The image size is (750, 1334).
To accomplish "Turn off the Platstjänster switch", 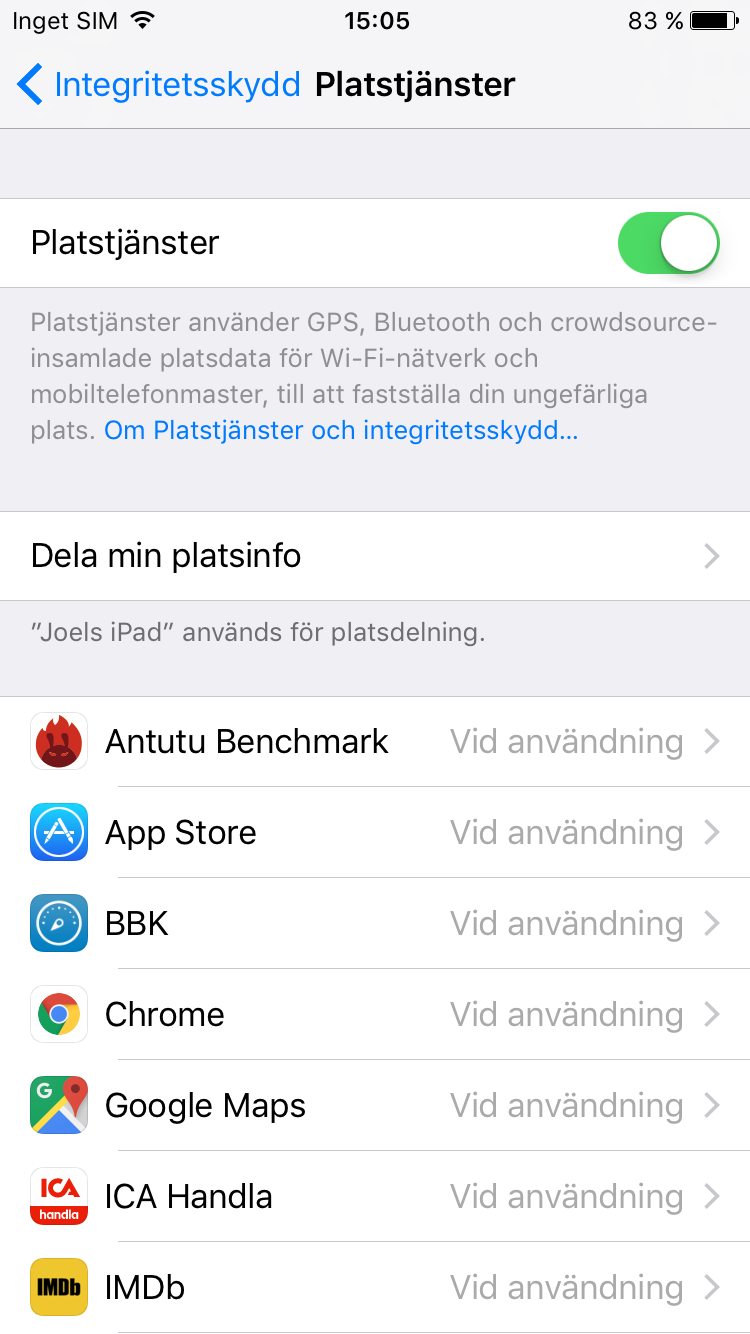I will pyautogui.click(x=668, y=243).
